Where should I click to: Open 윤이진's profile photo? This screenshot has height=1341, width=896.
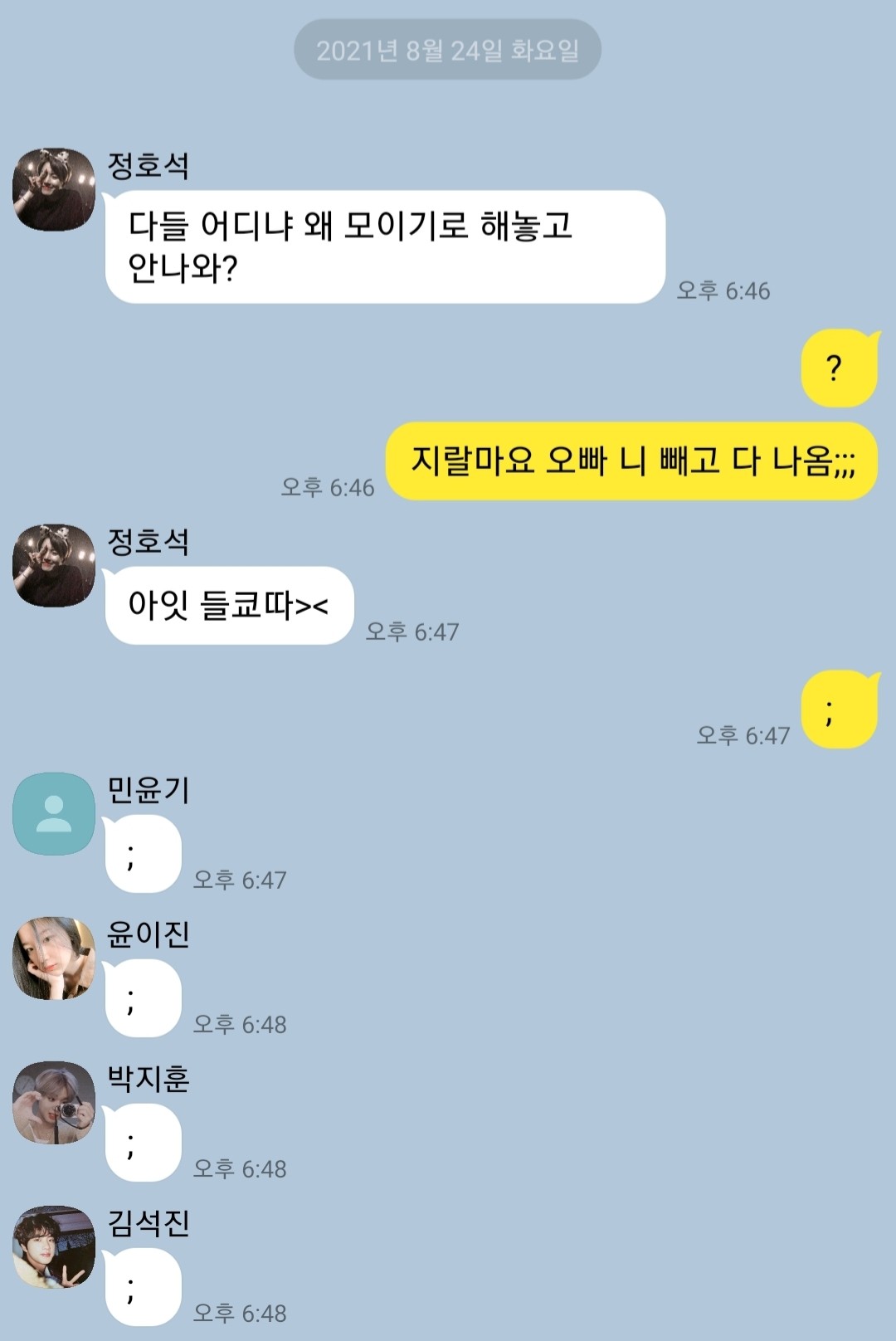(54, 958)
